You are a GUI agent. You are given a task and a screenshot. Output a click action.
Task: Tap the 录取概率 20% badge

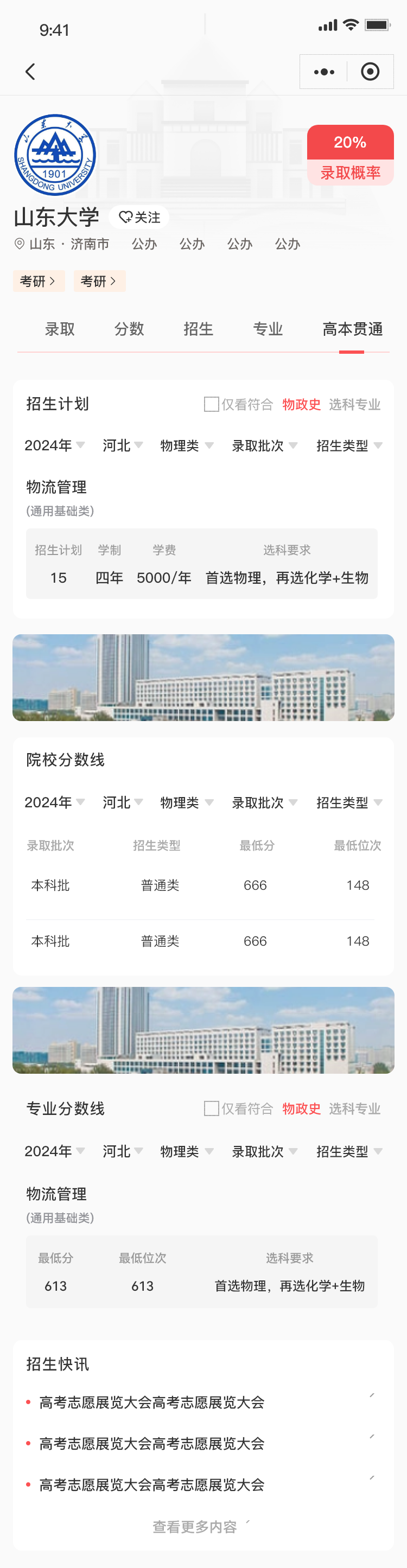tap(351, 155)
